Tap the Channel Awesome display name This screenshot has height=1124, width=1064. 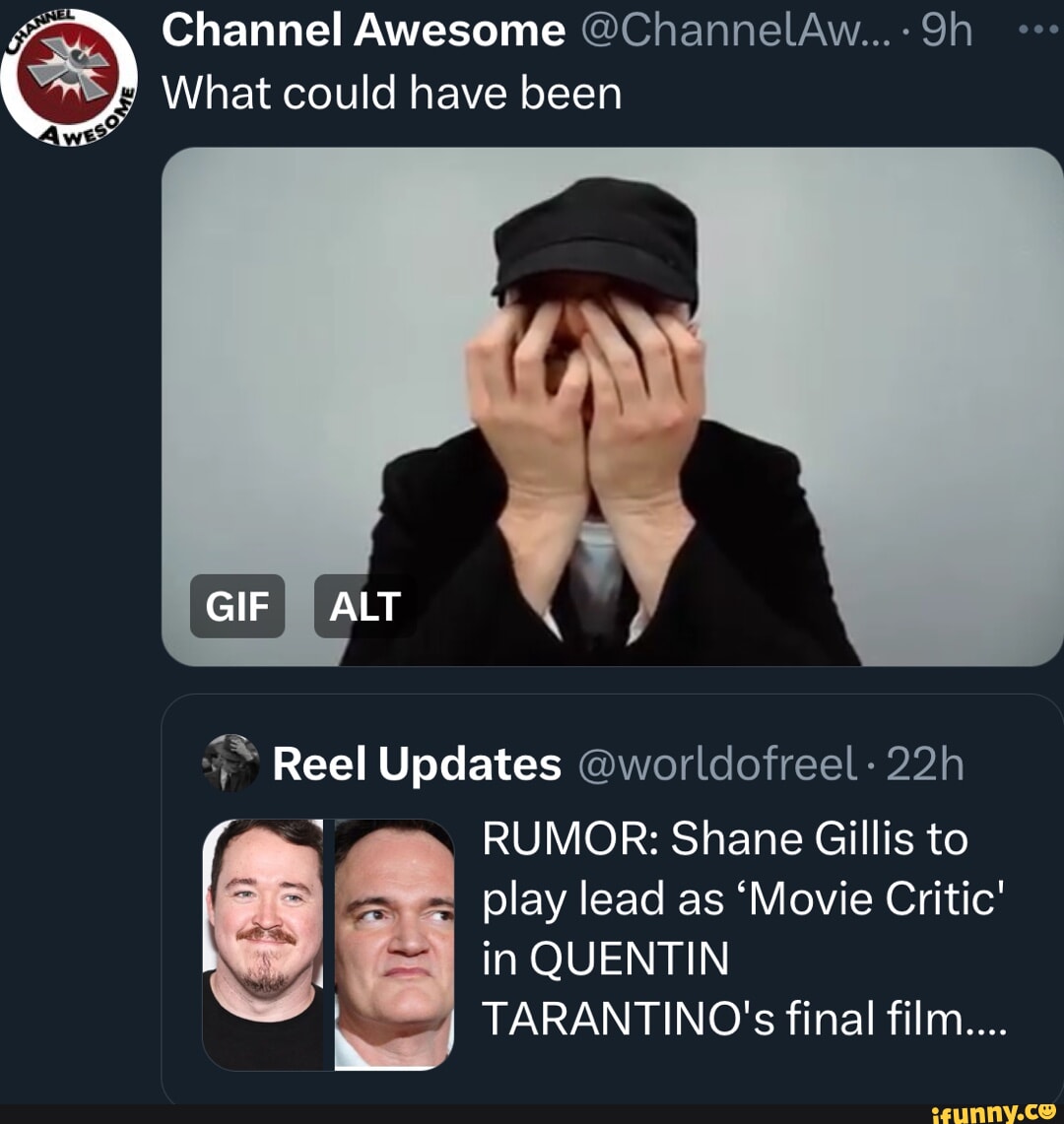(x=363, y=32)
